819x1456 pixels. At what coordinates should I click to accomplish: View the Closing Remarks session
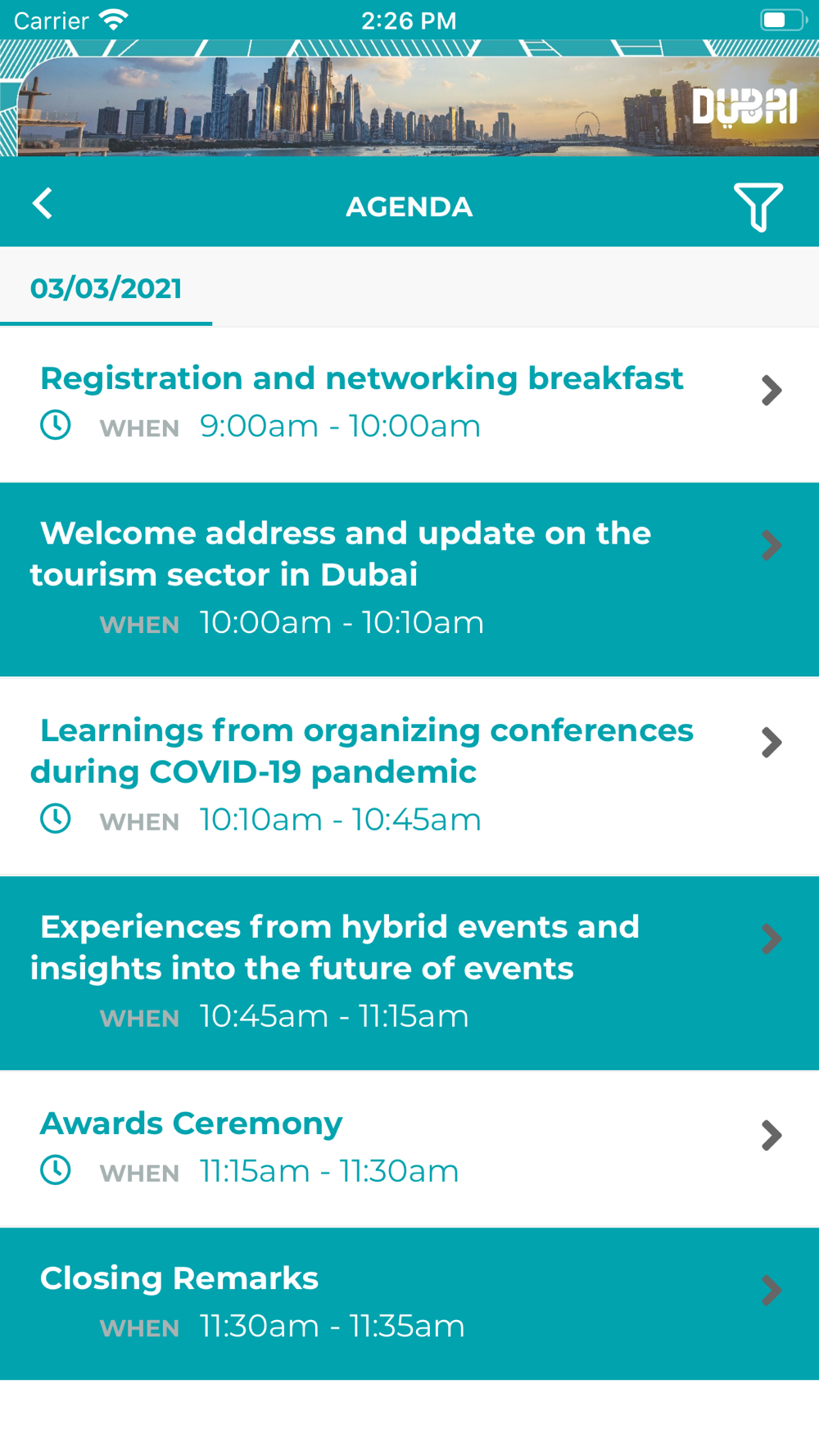coord(409,1304)
